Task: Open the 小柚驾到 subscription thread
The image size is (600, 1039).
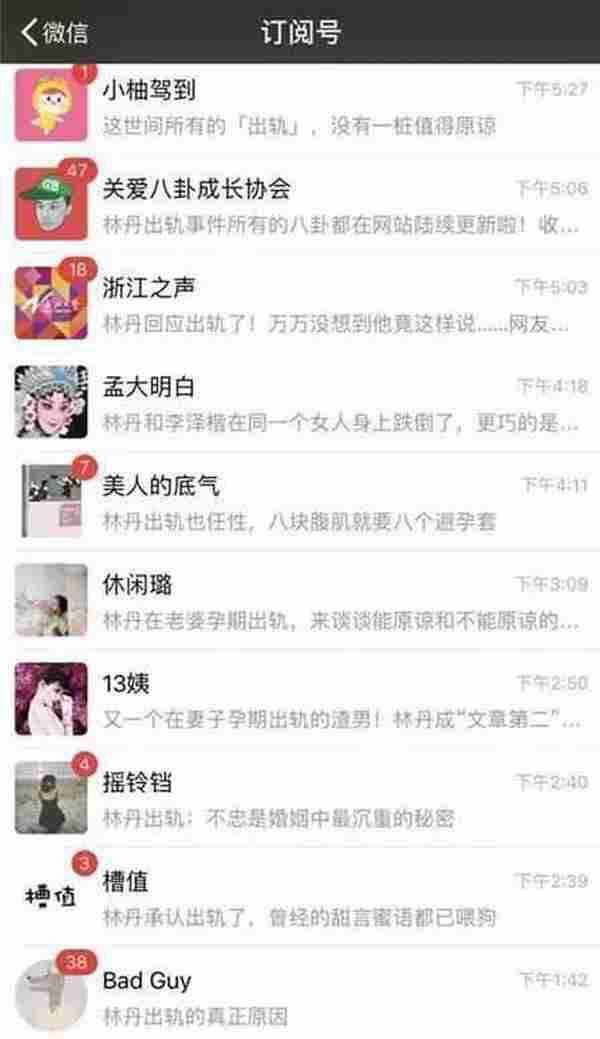Action: (300, 107)
